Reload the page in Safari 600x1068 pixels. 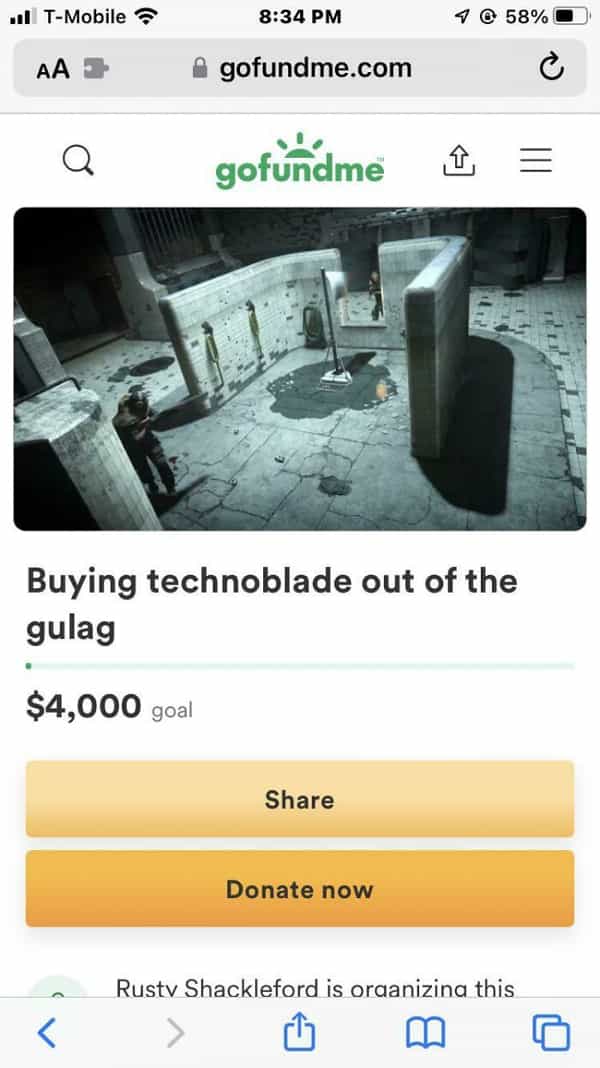click(550, 68)
